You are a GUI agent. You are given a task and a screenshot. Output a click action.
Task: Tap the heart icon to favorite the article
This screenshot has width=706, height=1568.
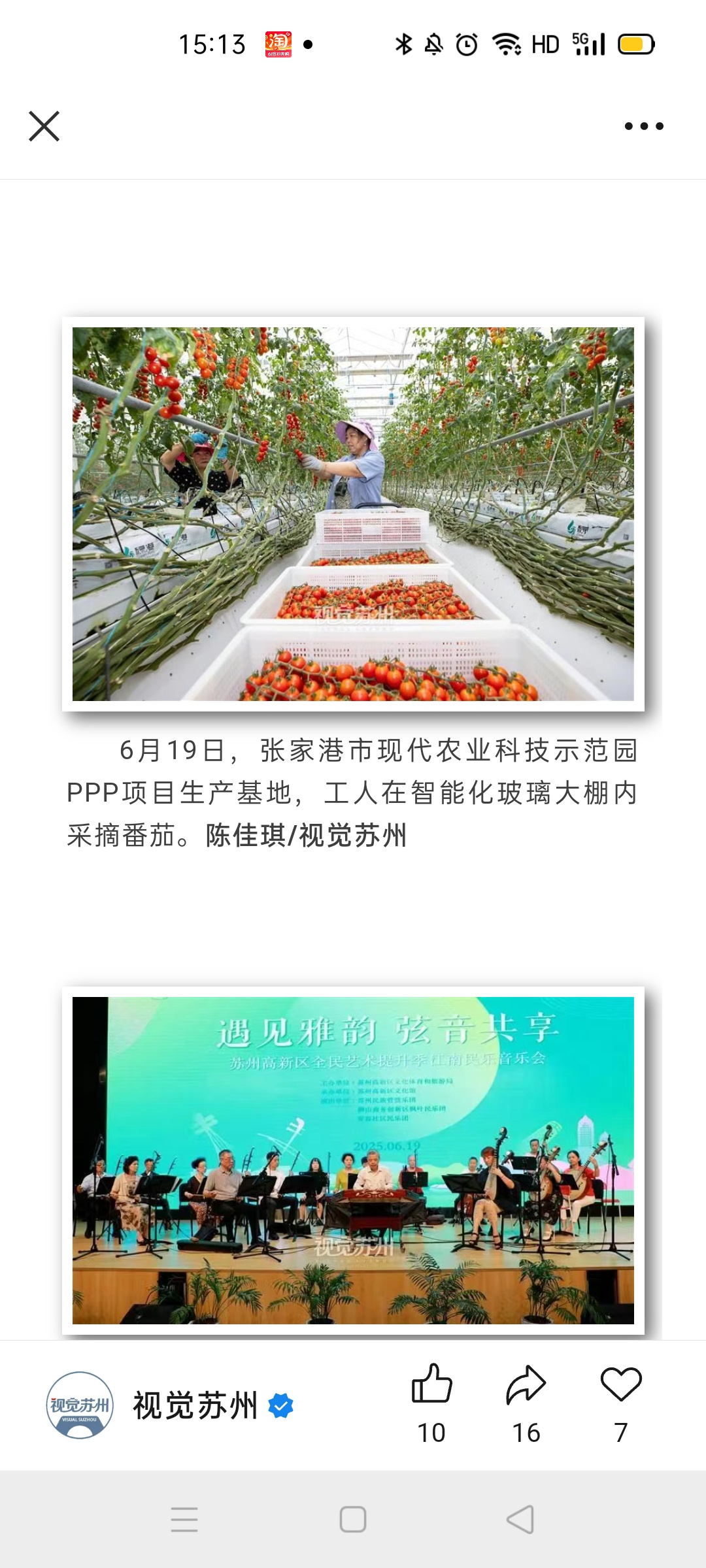tap(621, 1384)
